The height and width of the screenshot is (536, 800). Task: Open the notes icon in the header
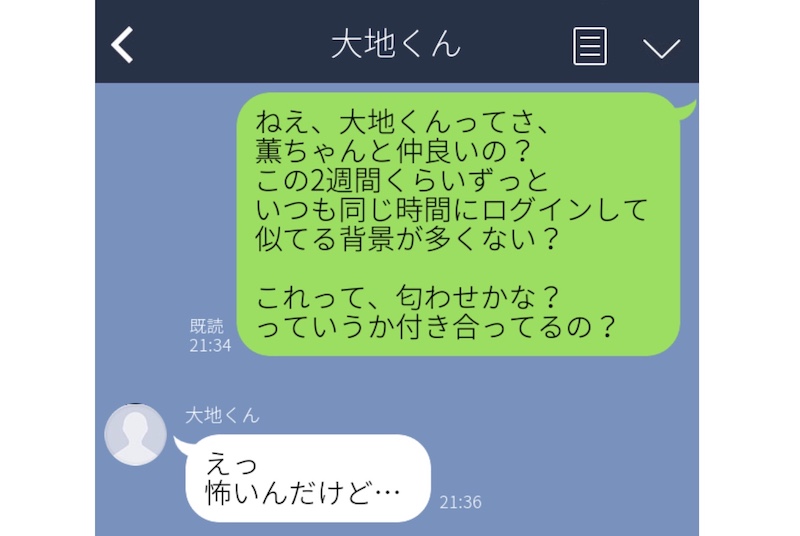pos(590,46)
